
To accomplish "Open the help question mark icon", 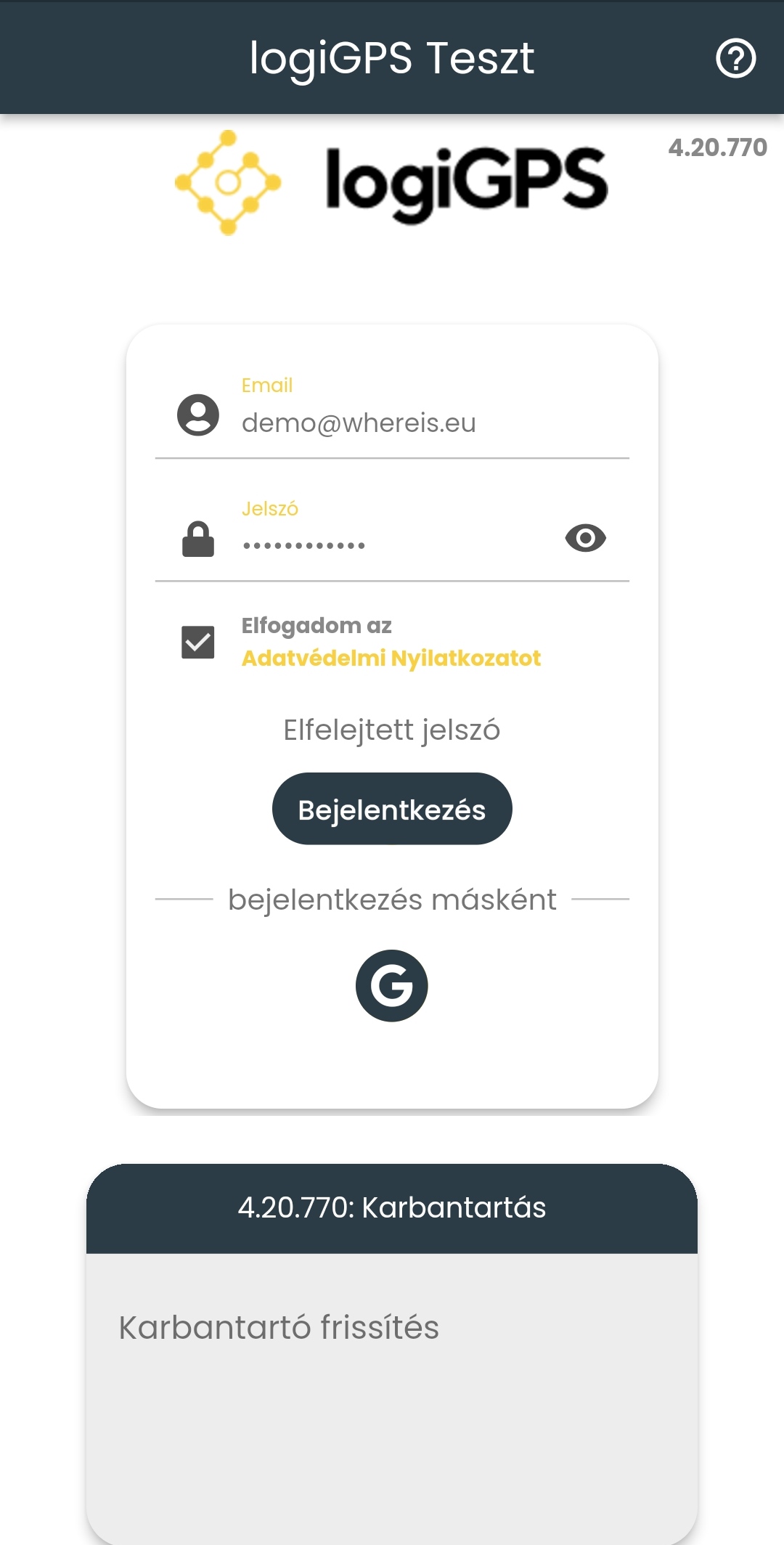I will pos(736,58).
